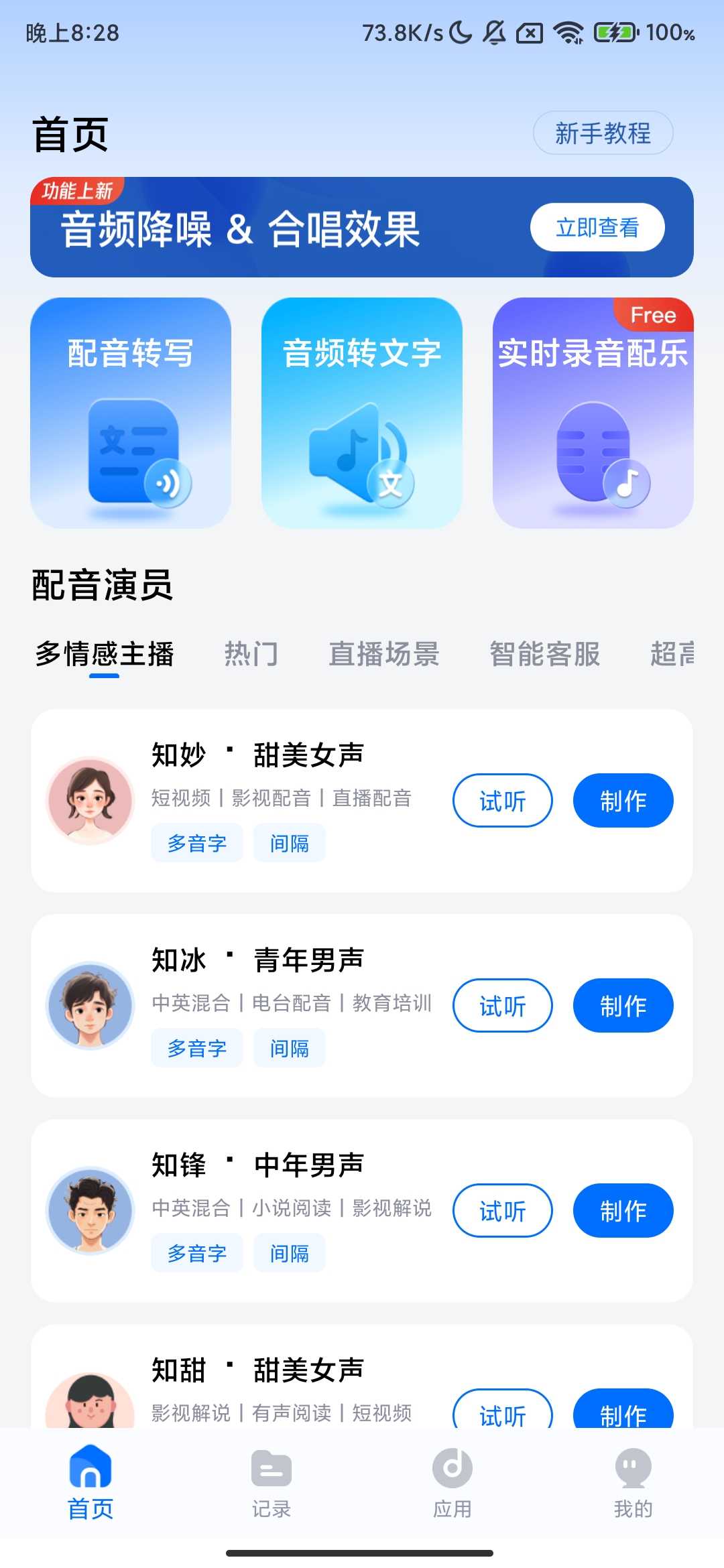Tap the 间隔 tag under 知冰
Viewport: 724px width, 1568px height.
(x=289, y=1049)
